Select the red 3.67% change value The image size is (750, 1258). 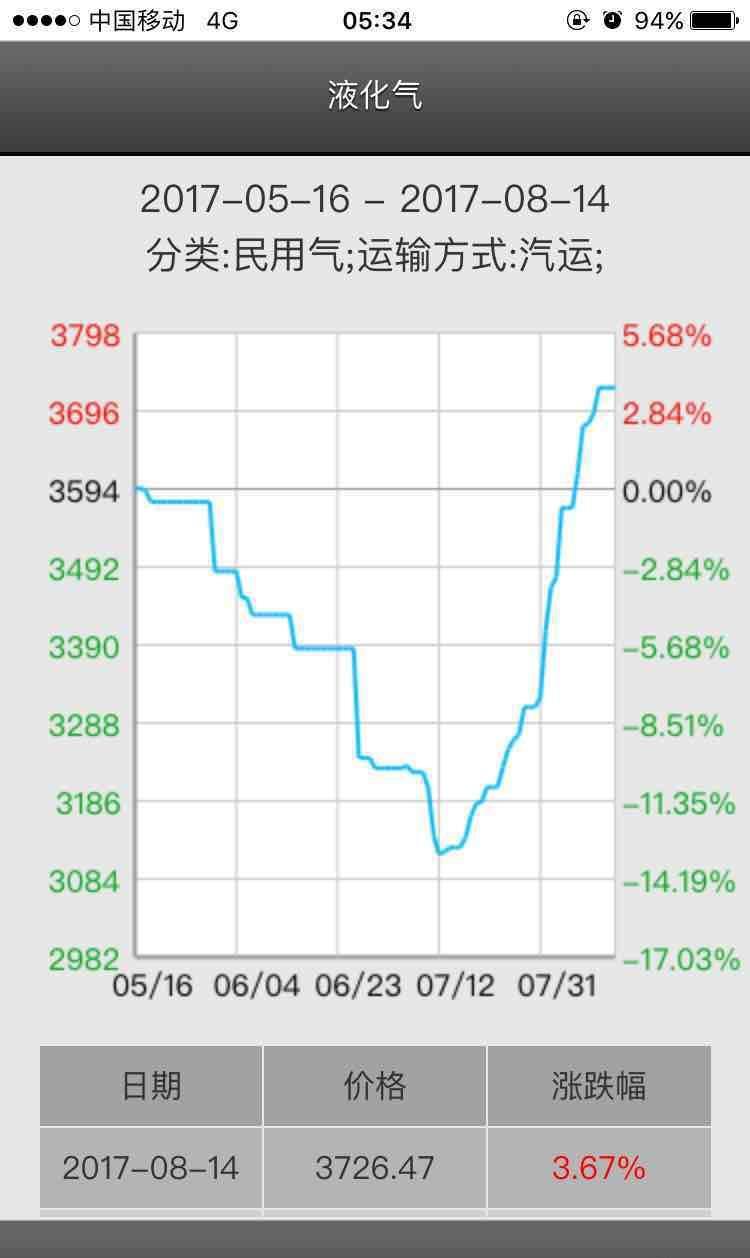(598, 1167)
